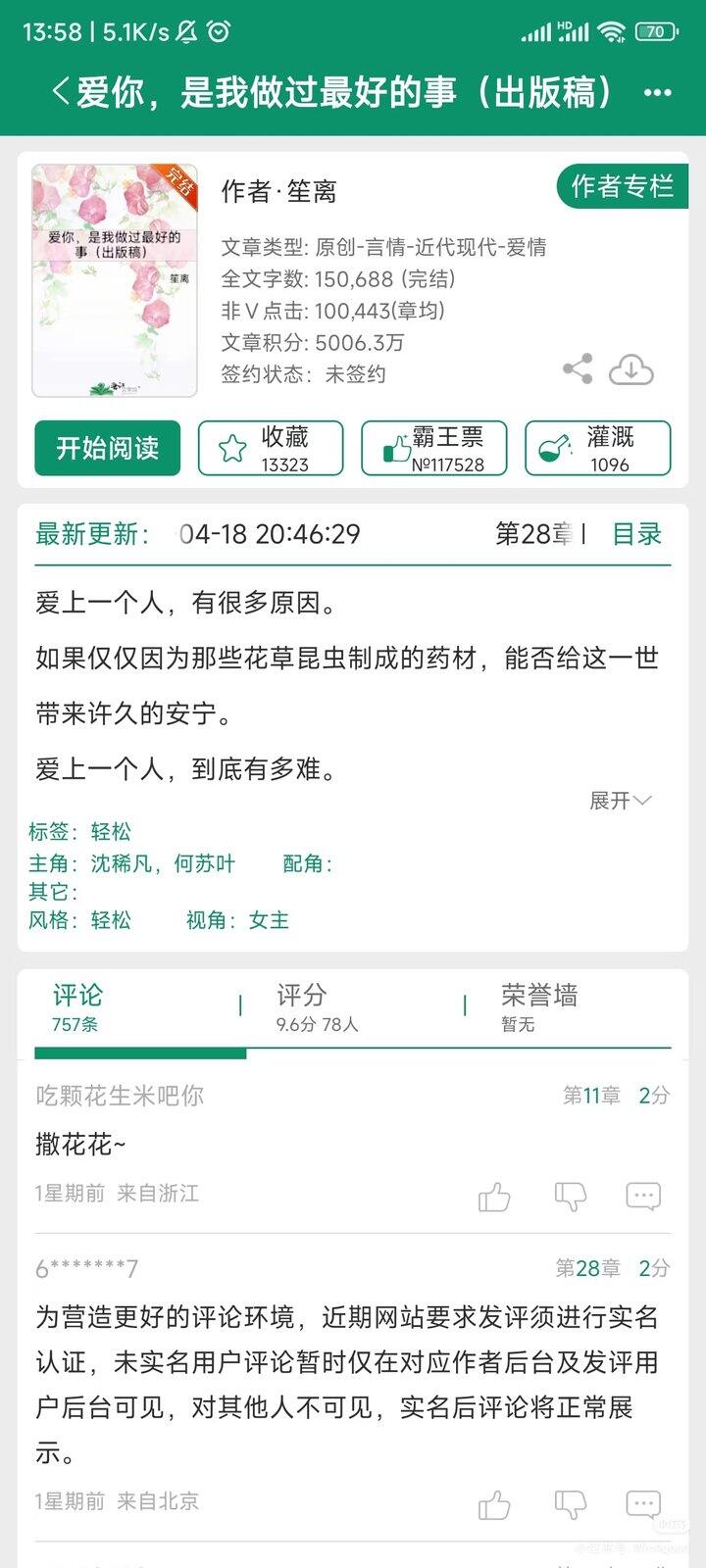Like the comment by 吃颗花生米吧你
The image size is (706, 1568).
494,1197
